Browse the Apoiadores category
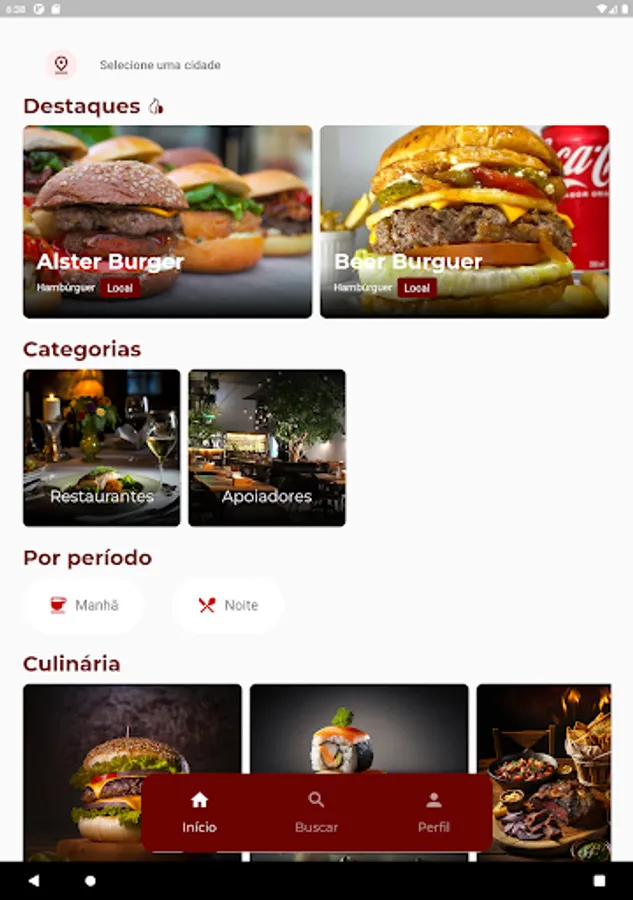 click(267, 447)
